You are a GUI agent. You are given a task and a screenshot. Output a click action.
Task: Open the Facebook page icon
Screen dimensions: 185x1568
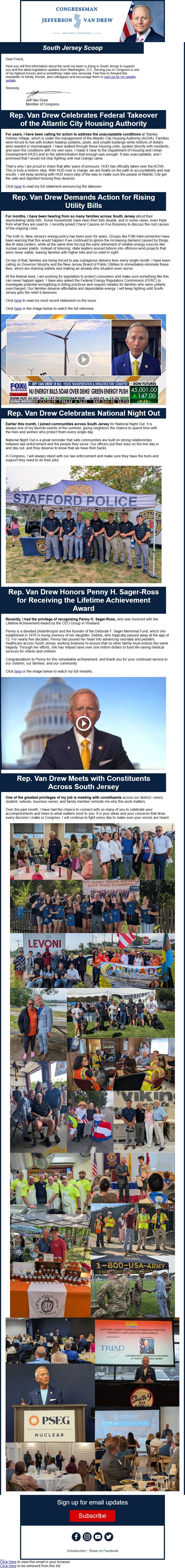(76, 1536)
